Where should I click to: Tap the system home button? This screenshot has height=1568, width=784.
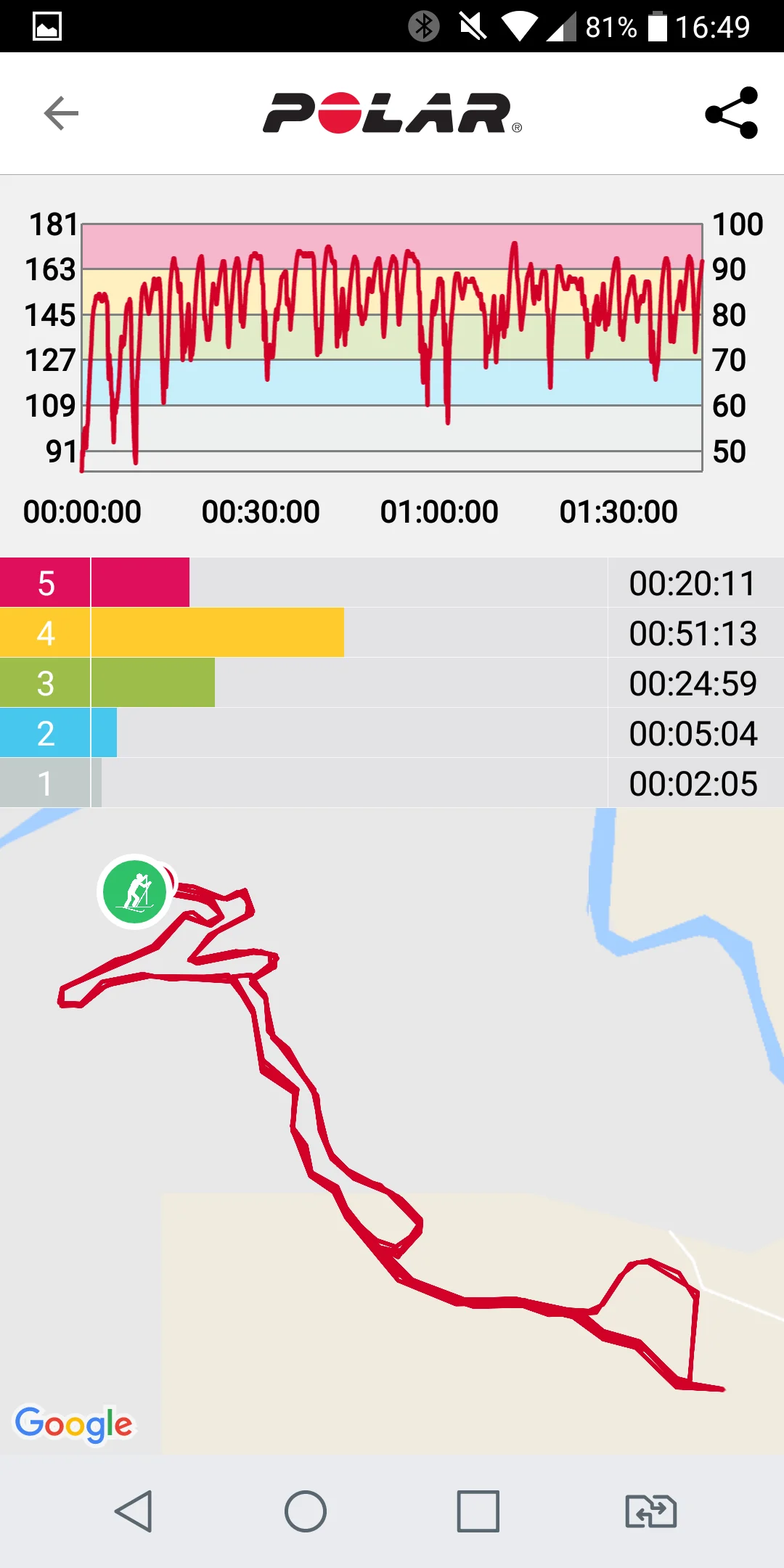click(x=306, y=1511)
